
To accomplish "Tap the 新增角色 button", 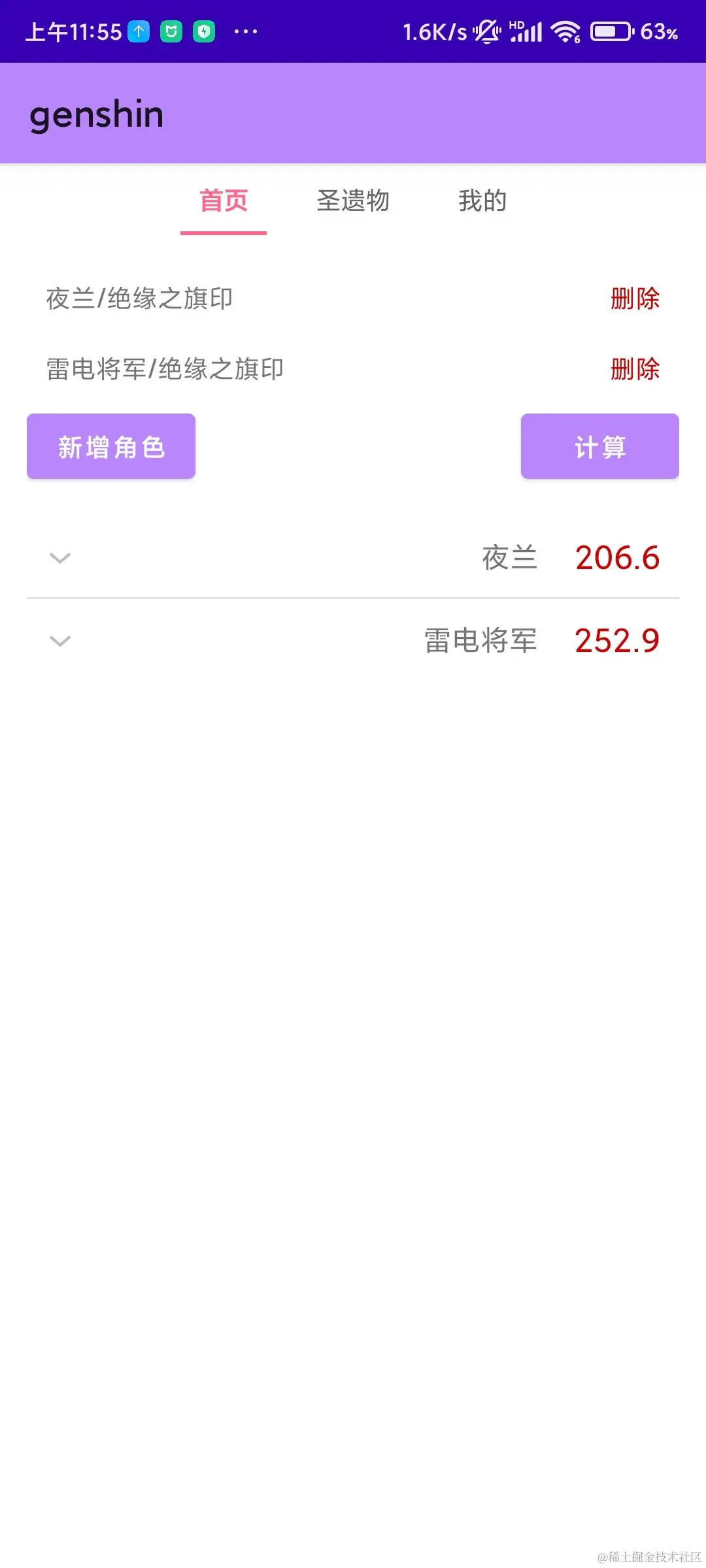I will click(111, 446).
